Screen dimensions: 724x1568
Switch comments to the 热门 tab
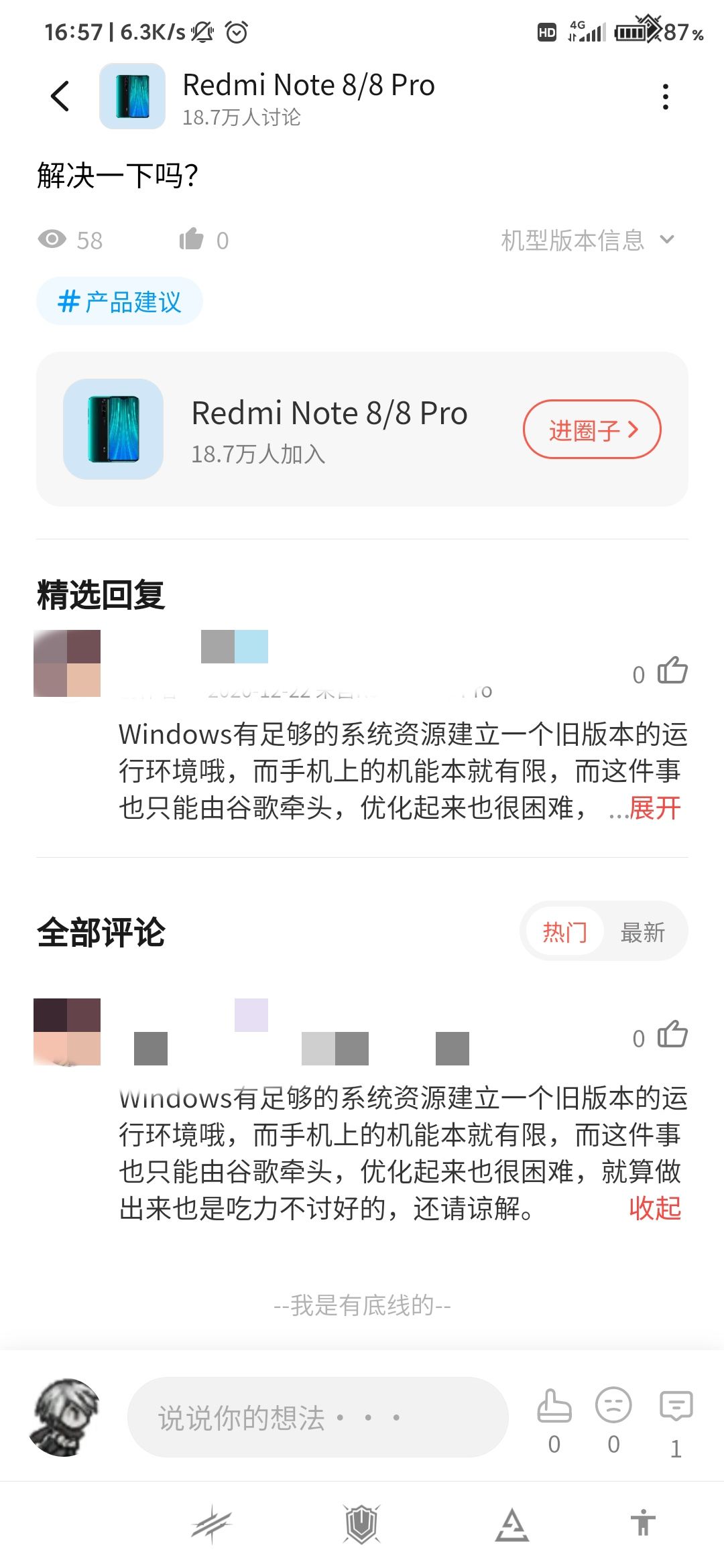pyautogui.click(x=565, y=931)
